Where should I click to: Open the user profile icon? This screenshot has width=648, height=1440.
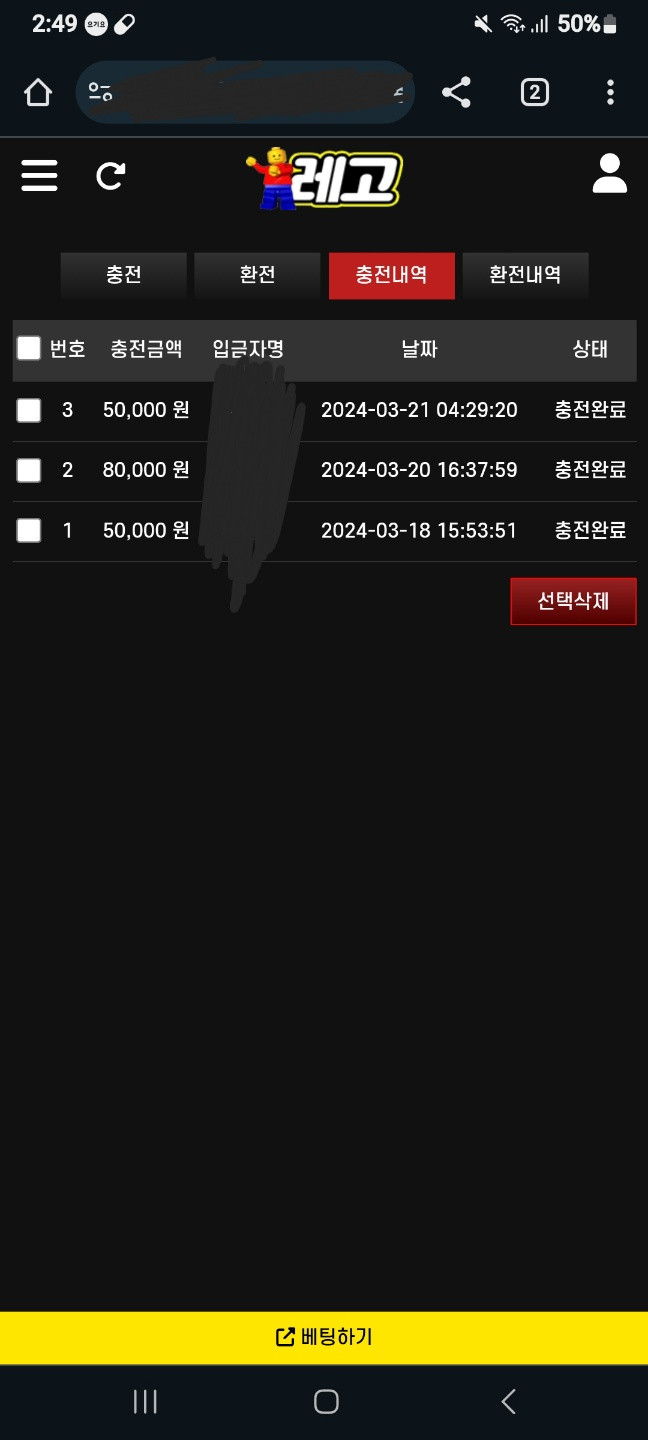609,174
